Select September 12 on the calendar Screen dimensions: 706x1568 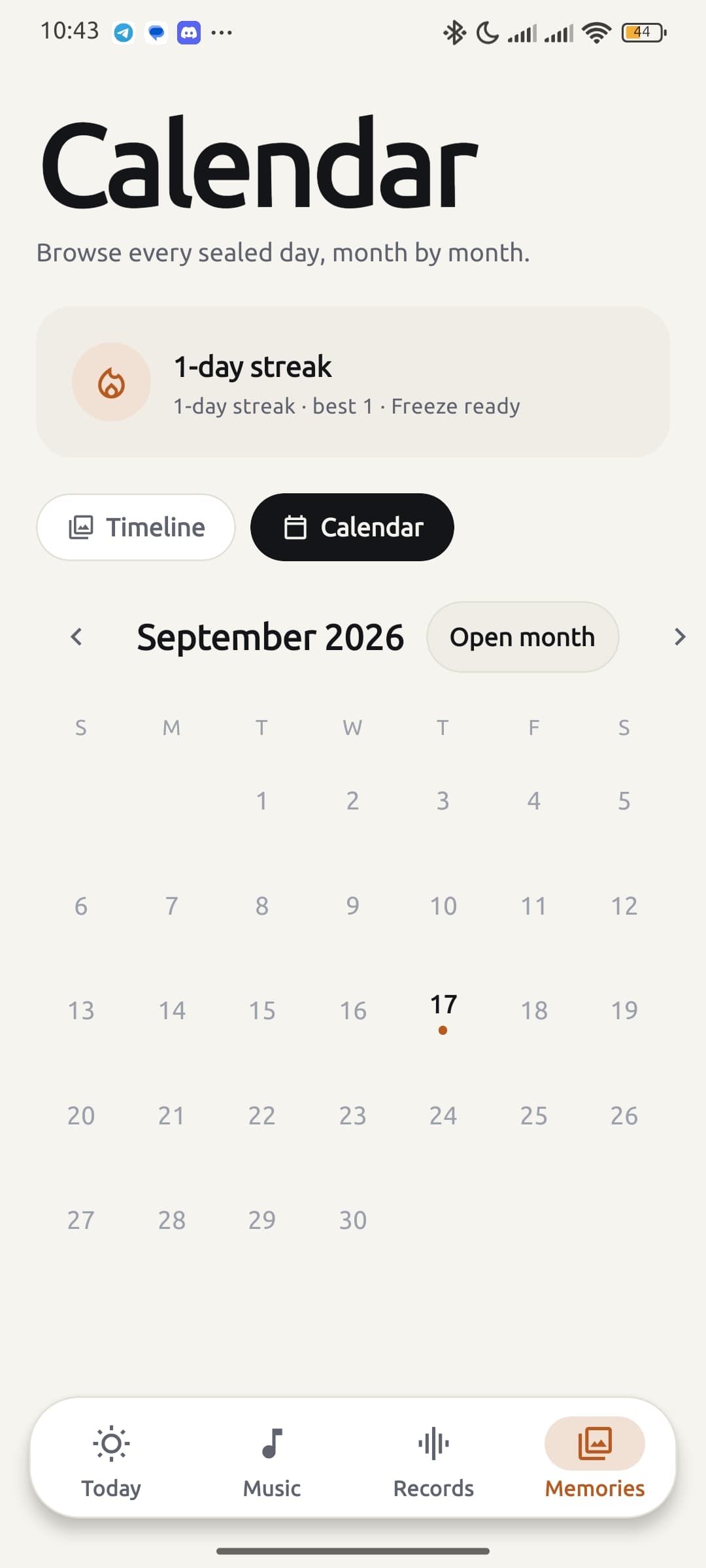[624, 906]
